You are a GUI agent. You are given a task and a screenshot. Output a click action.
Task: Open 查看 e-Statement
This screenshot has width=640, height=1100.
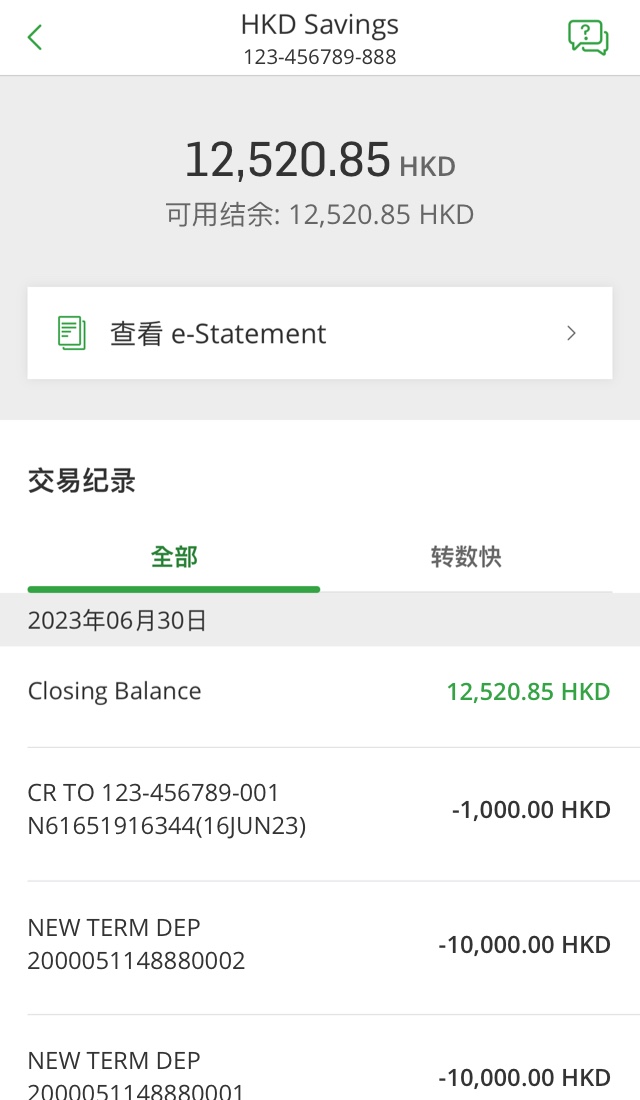tap(319, 333)
